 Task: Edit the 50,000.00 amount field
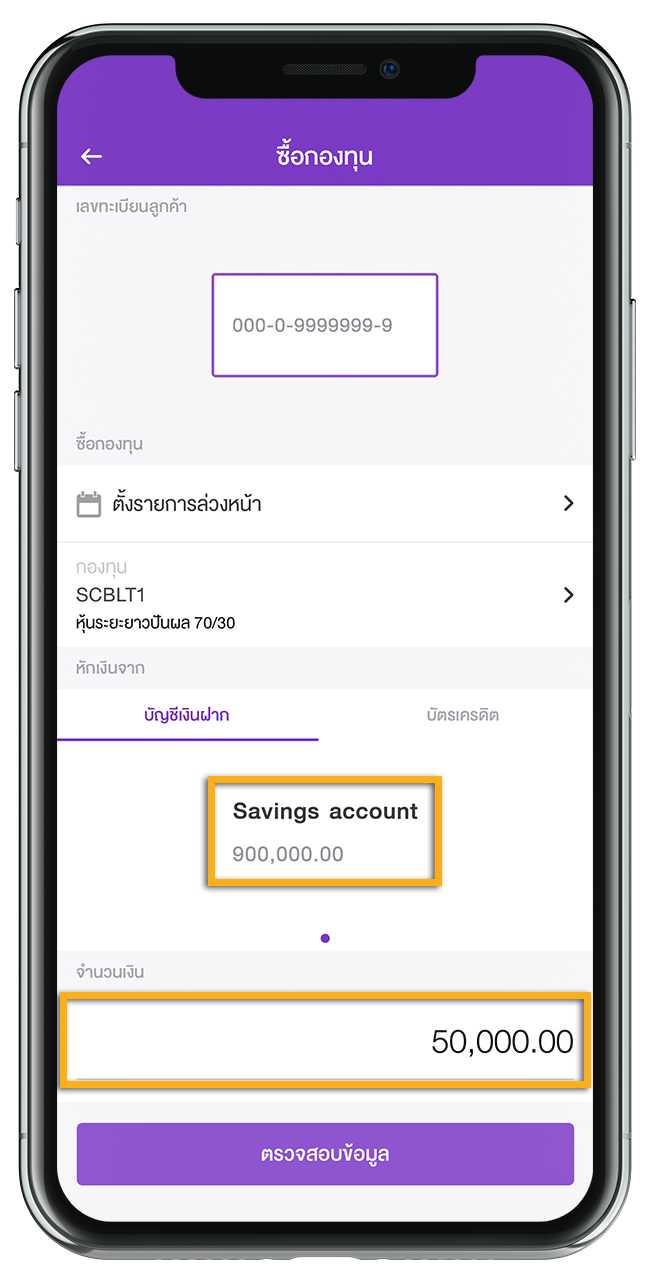(x=324, y=1041)
